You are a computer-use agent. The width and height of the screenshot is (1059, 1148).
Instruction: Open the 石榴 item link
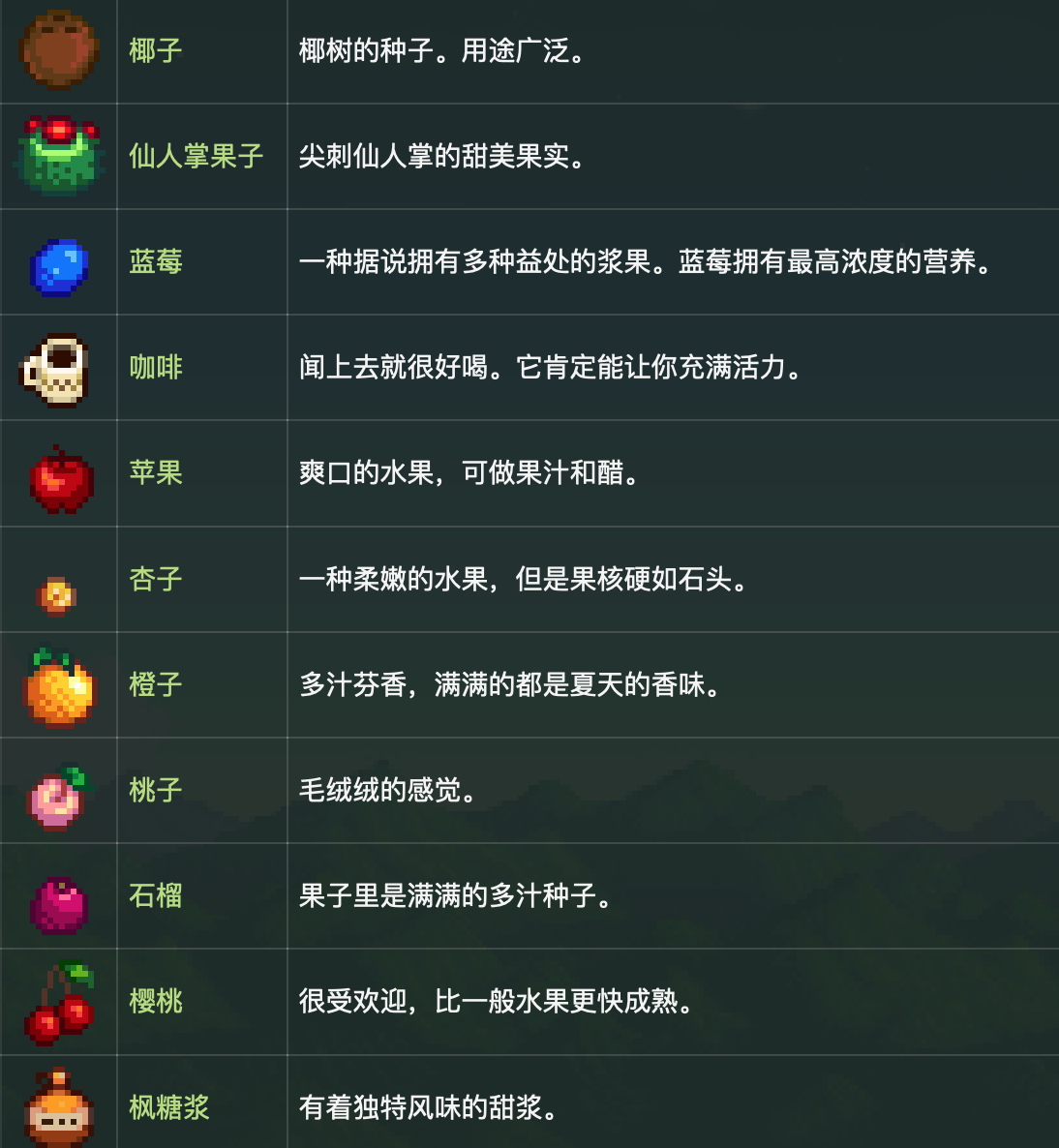tap(155, 895)
